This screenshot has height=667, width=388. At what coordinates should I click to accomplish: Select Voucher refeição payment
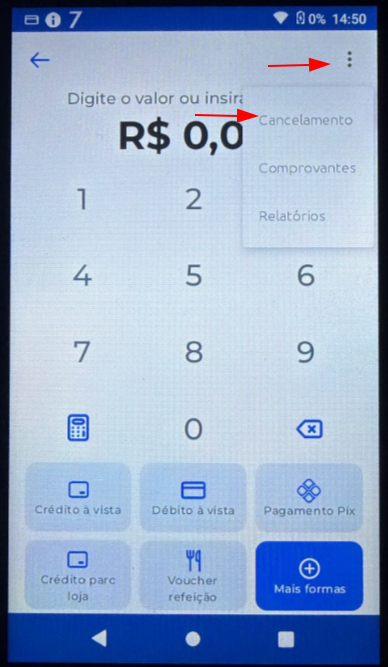[x=193, y=575]
